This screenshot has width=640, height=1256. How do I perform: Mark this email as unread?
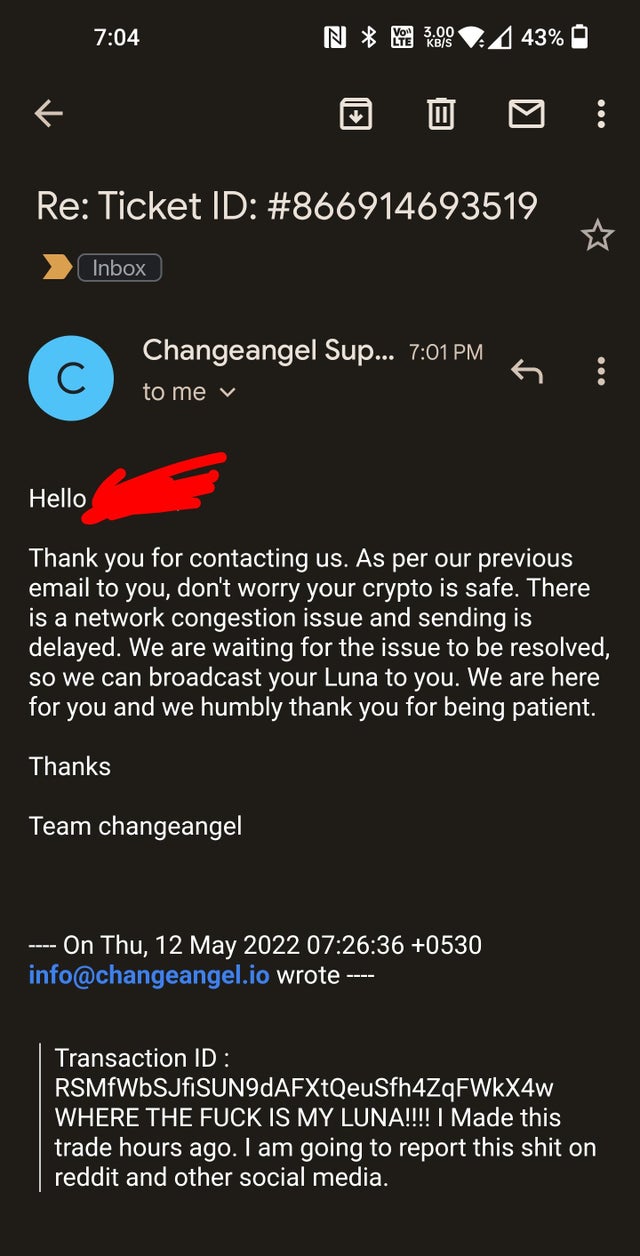coord(526,114)
